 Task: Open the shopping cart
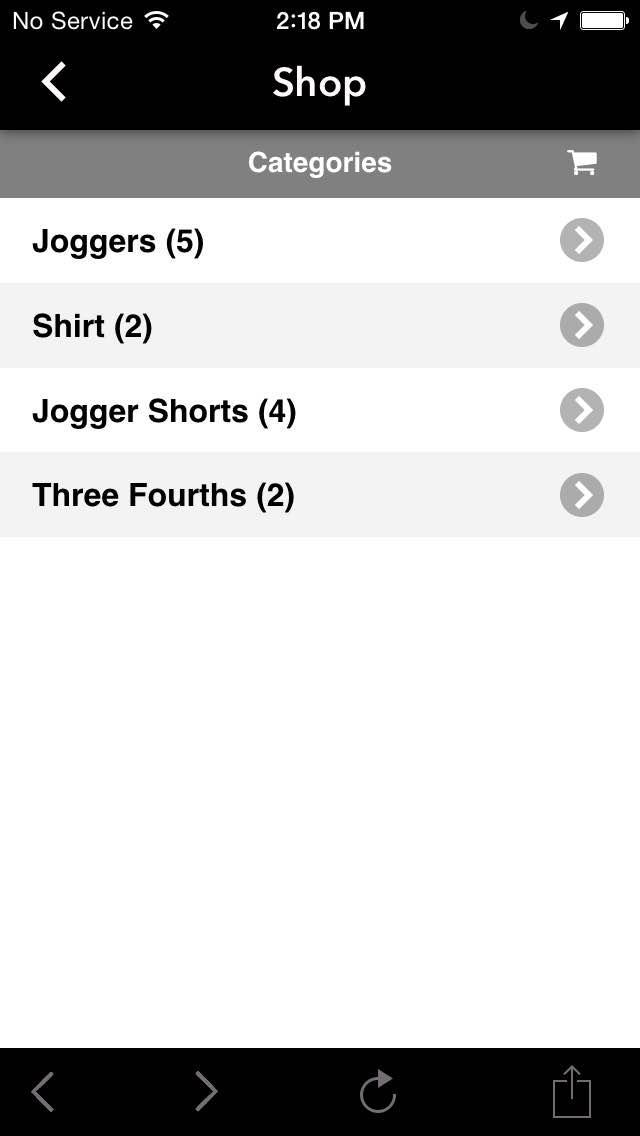(x=582, y=163)
